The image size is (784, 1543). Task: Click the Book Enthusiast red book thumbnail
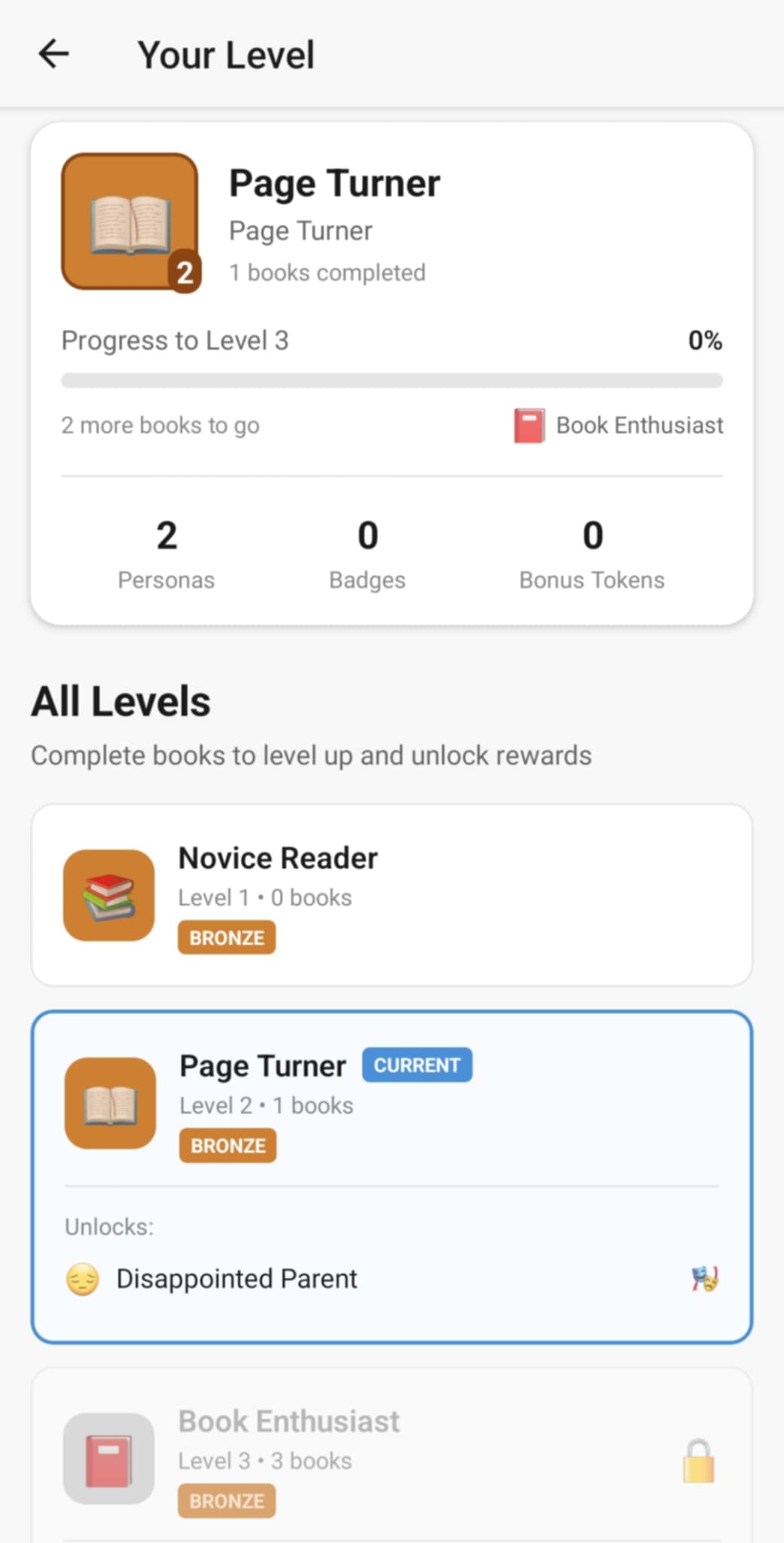pos(108,1459)
